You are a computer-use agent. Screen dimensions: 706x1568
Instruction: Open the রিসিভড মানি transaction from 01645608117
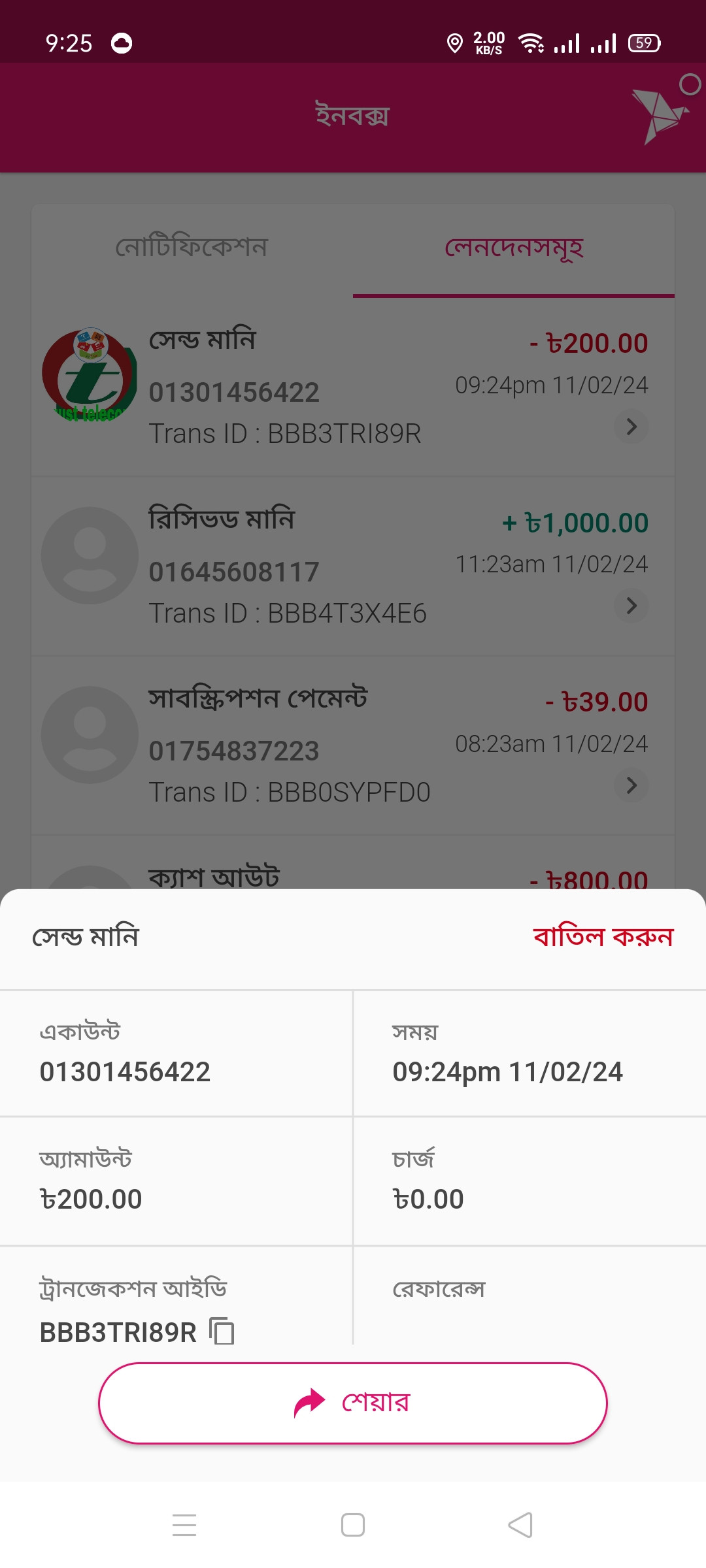(353, 566)
